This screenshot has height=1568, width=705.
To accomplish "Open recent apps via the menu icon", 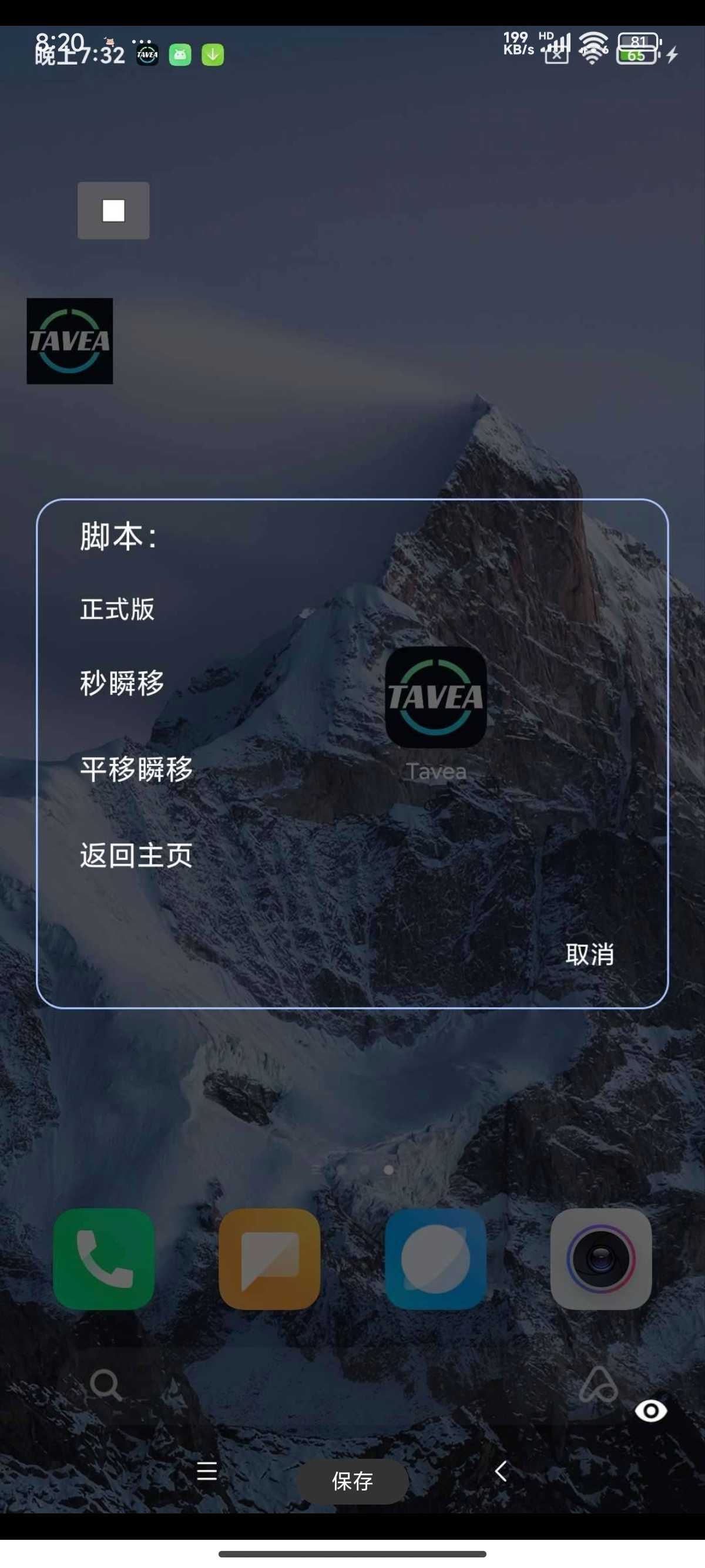I will pyautogui.click(x=206, y=1471).
